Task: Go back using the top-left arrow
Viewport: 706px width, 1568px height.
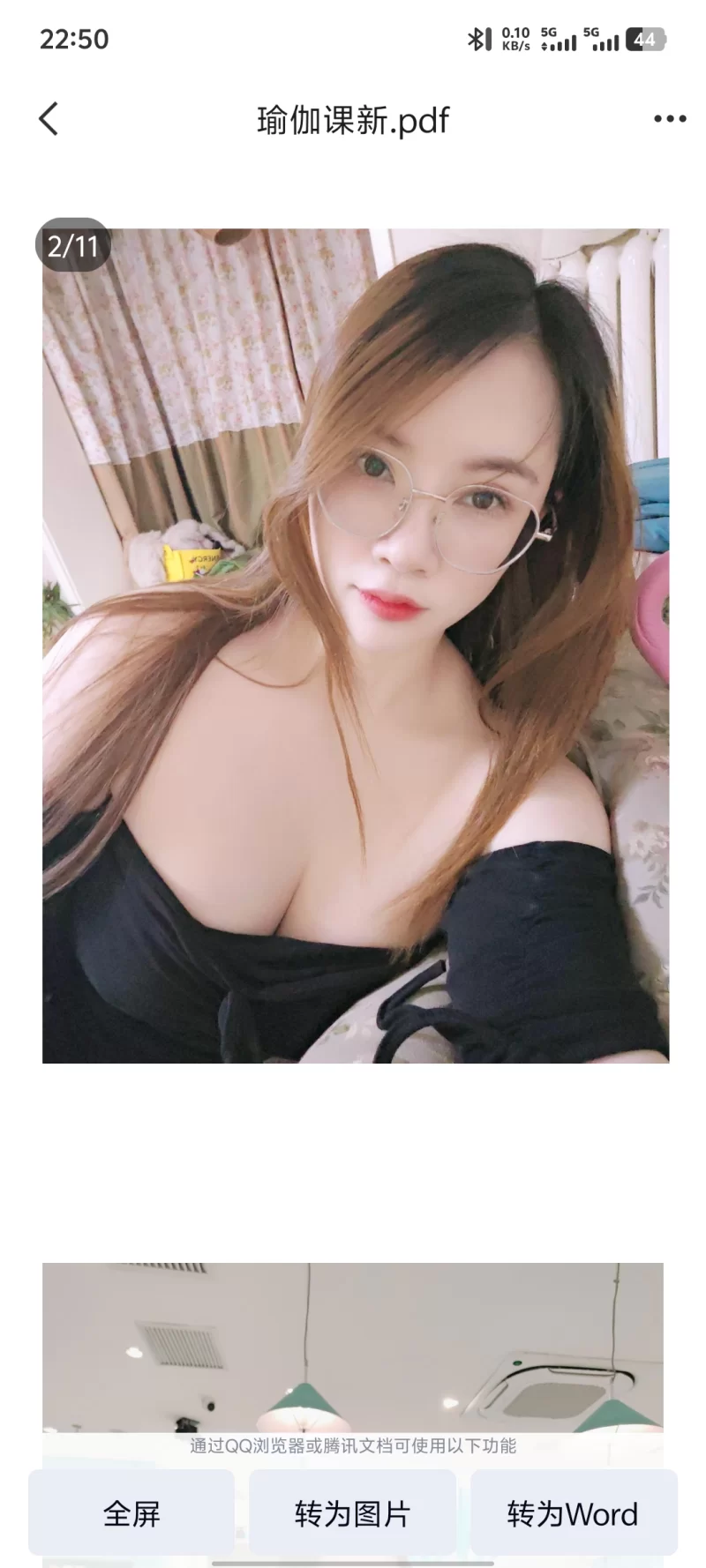Action: 49,119
